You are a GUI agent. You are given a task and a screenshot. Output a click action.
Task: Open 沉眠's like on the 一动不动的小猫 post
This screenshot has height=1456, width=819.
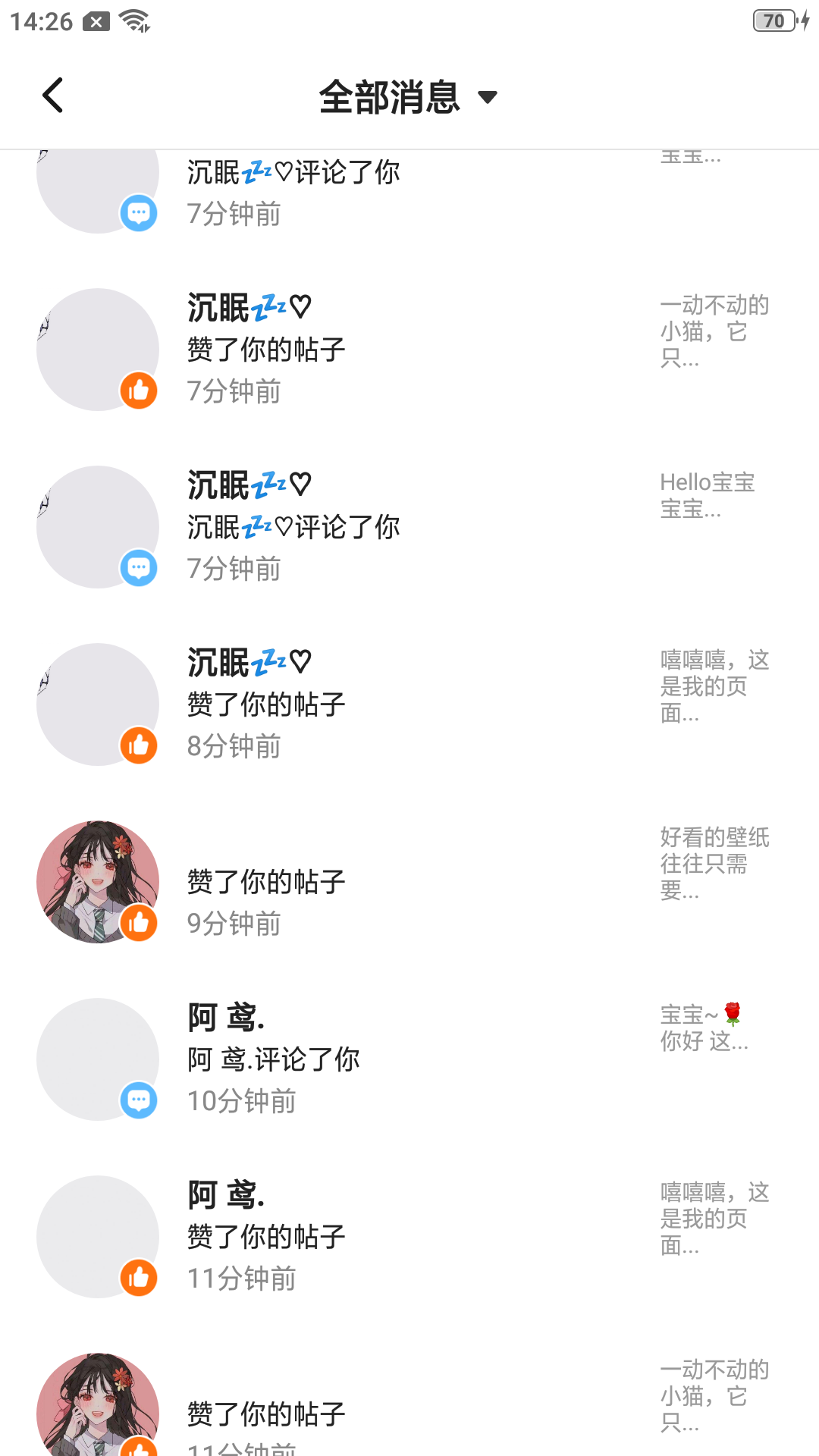[x=409, y=350]
